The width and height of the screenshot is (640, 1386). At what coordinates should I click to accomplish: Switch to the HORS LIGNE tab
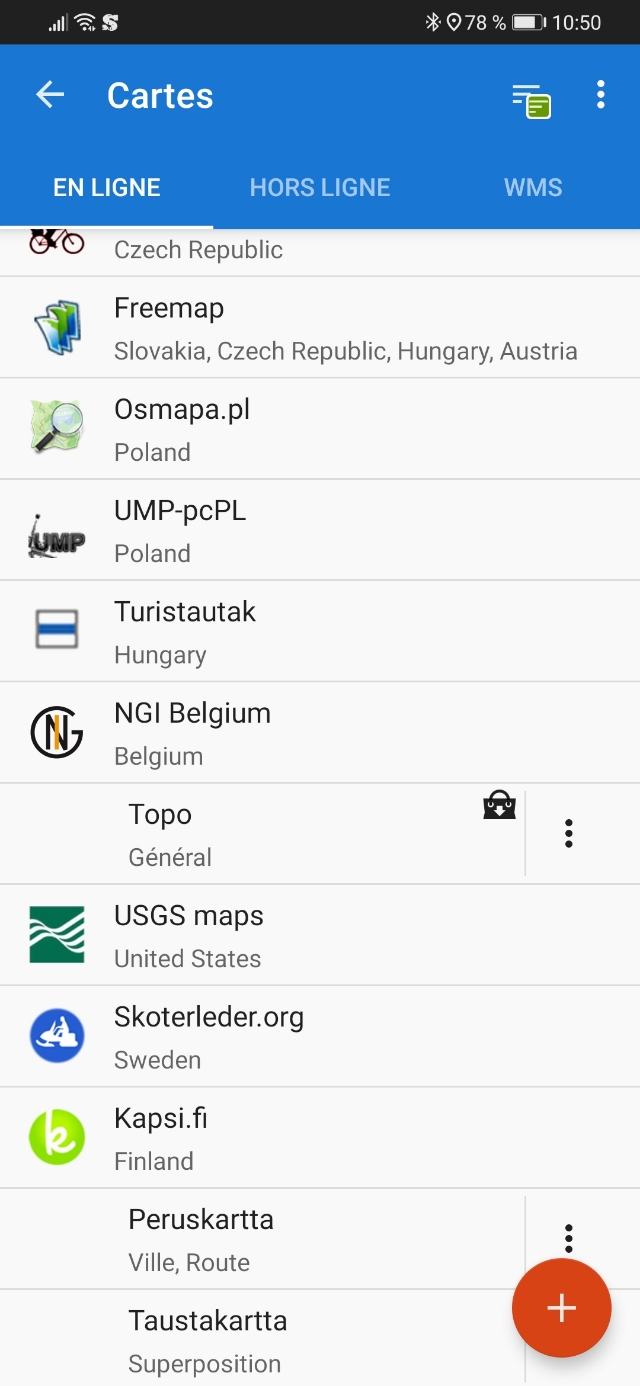point(320,187)
